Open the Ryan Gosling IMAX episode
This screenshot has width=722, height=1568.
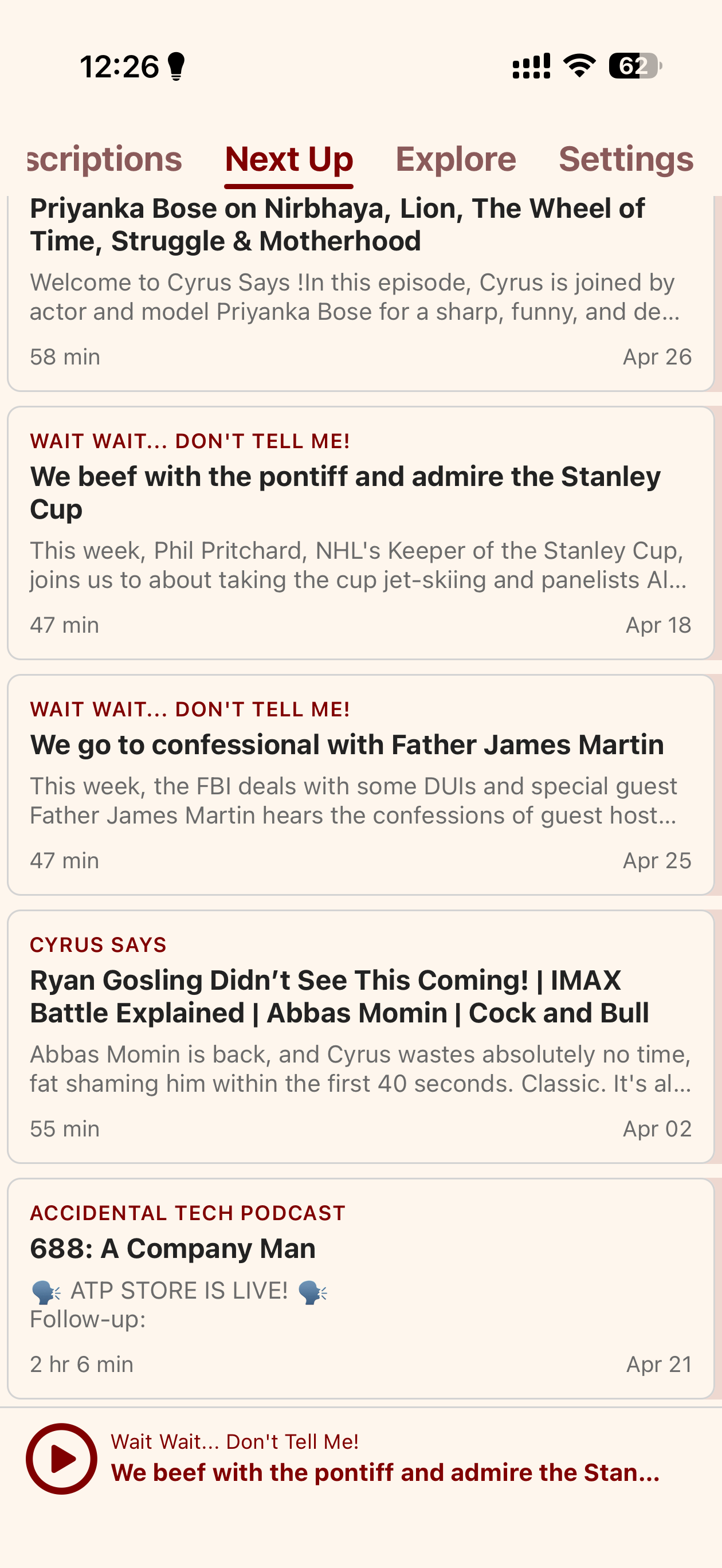pos(360,1037)
